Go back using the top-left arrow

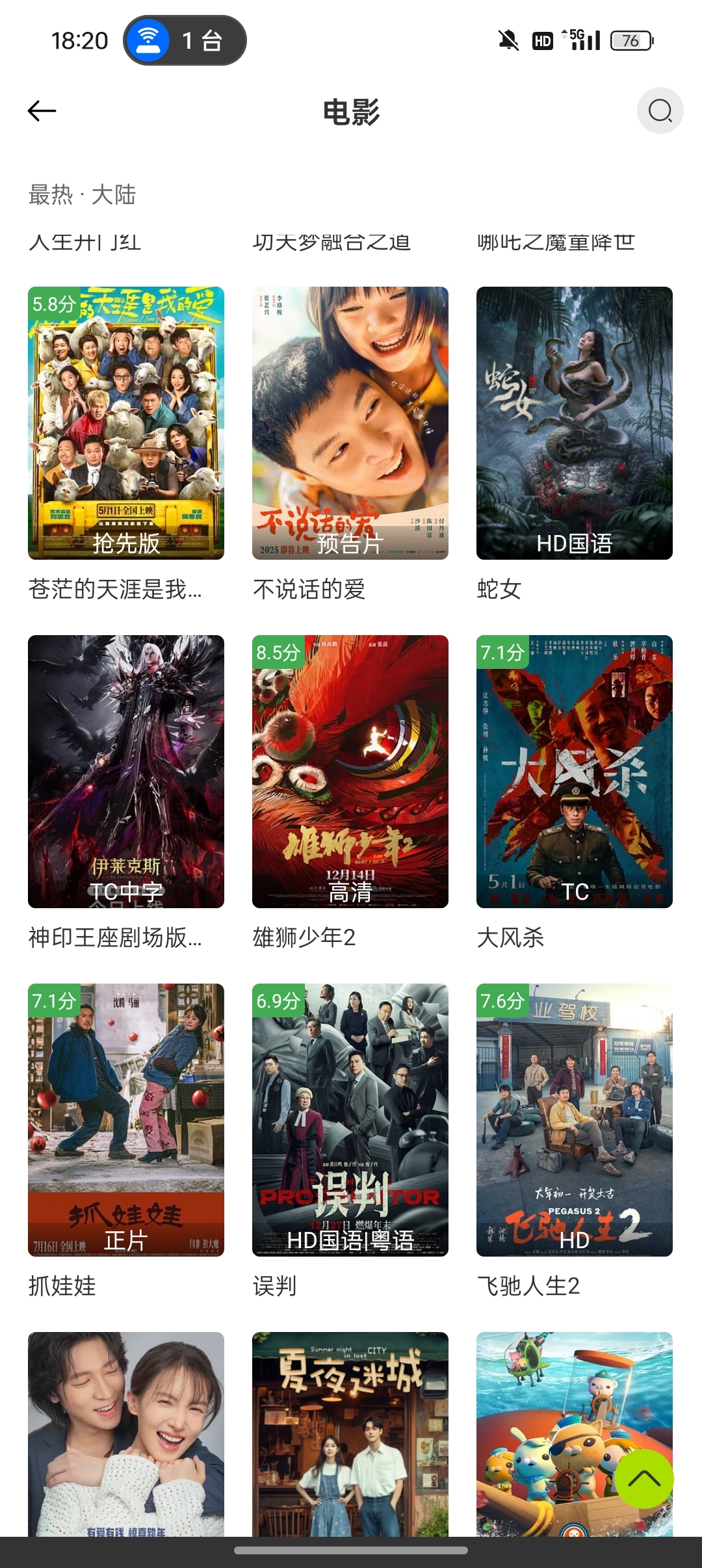pos(42,111)
